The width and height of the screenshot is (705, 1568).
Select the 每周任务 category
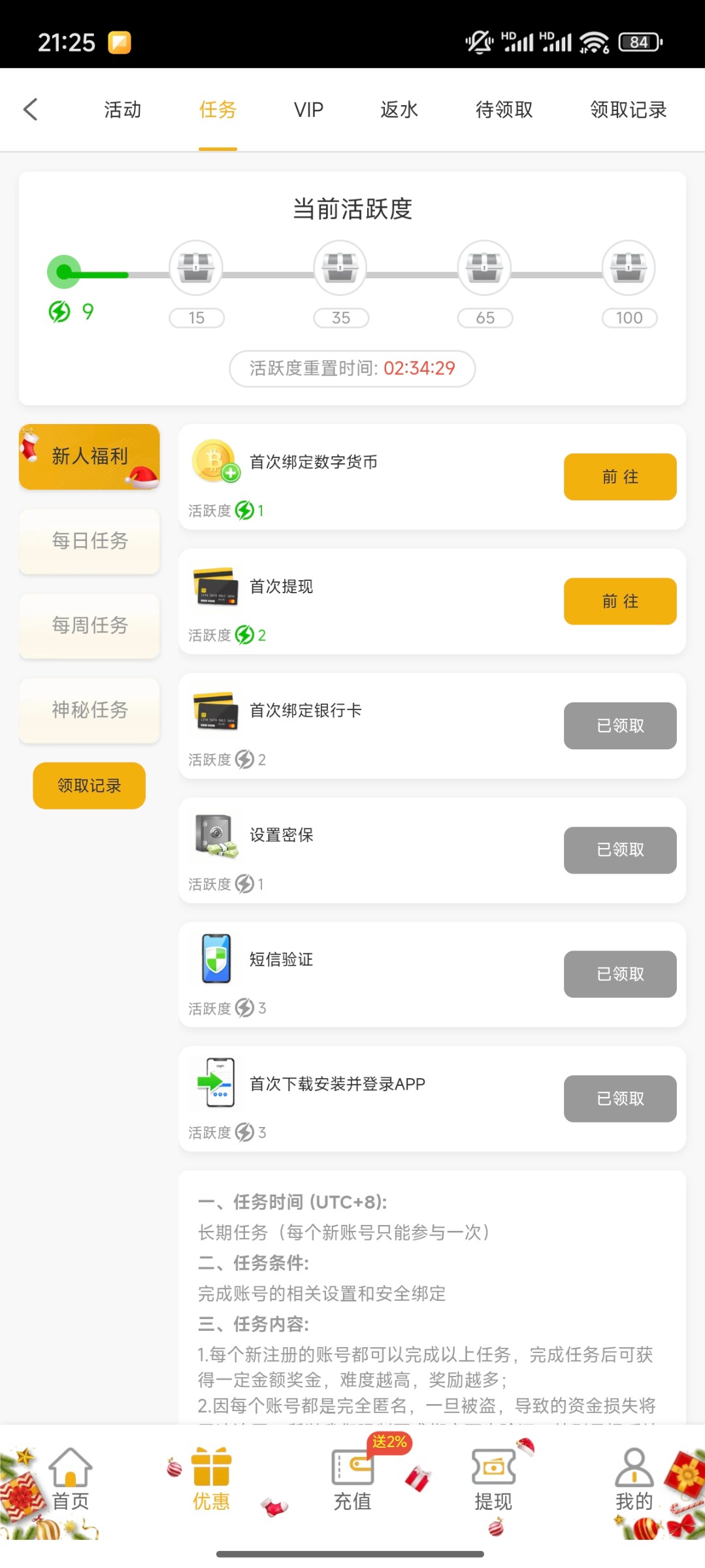coord(90,625)
